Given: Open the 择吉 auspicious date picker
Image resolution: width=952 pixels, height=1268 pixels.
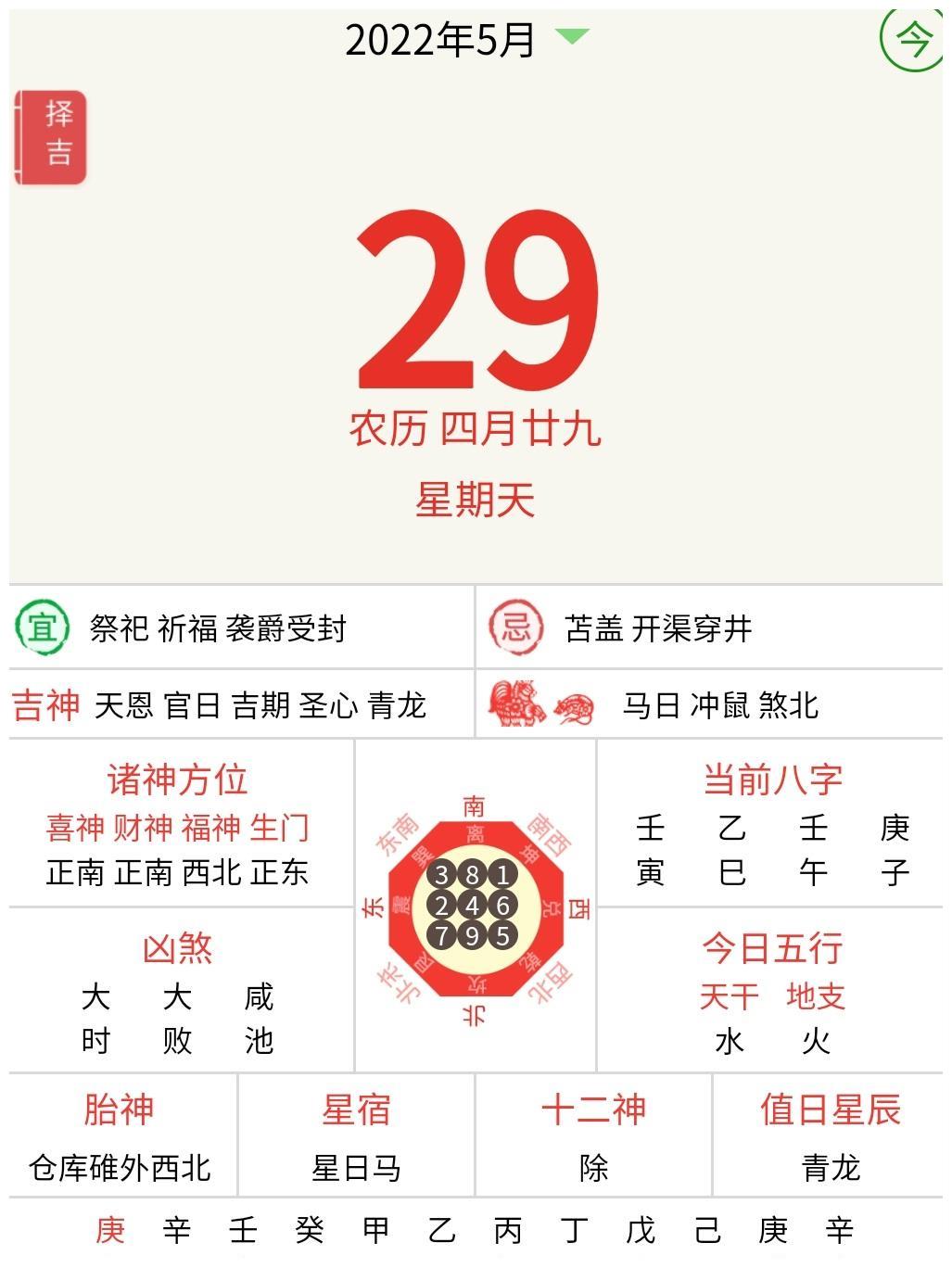Looking at the screenshot, I should coord(53,137).
